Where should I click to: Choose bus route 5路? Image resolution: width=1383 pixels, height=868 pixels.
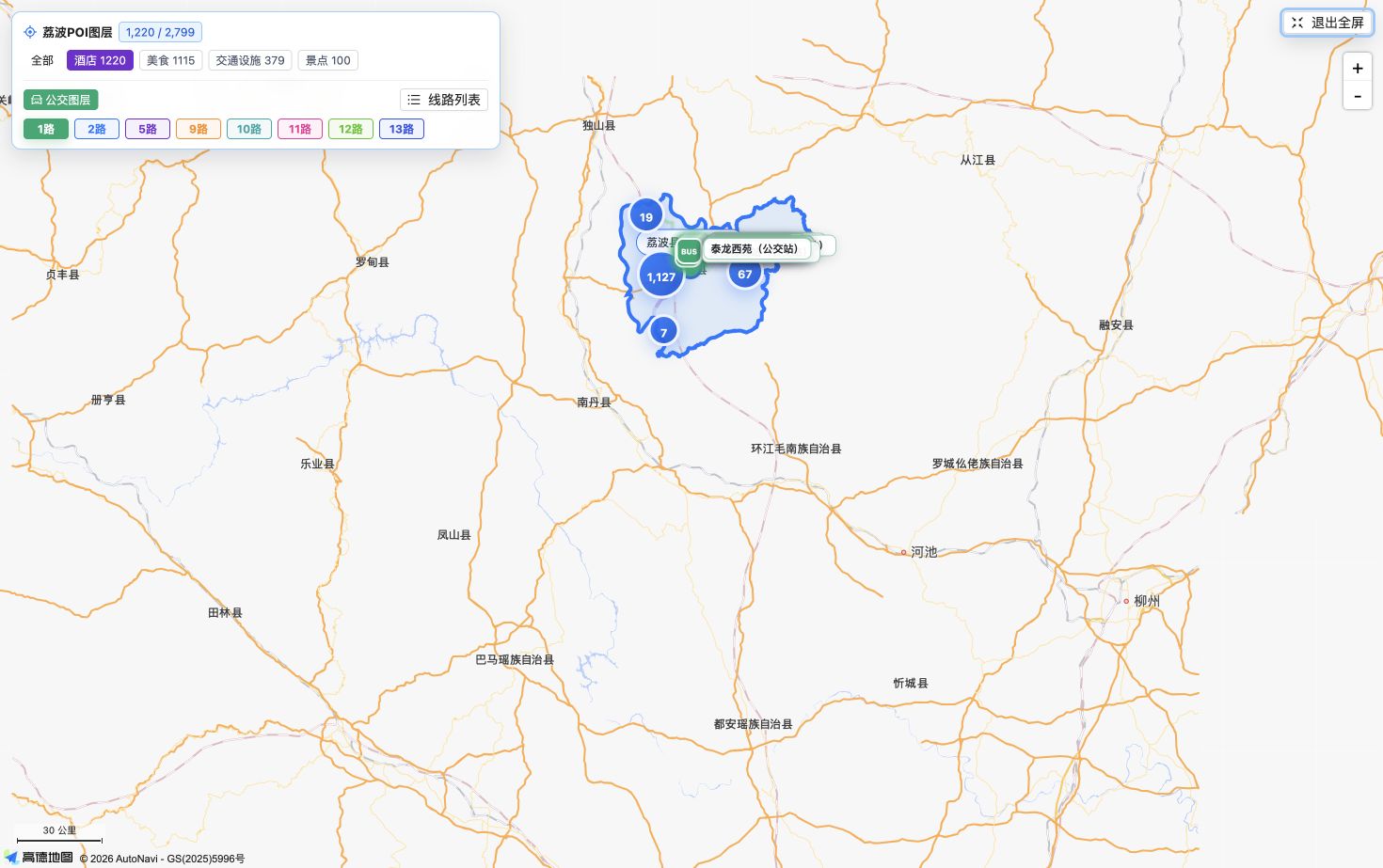tap(148, 129)
